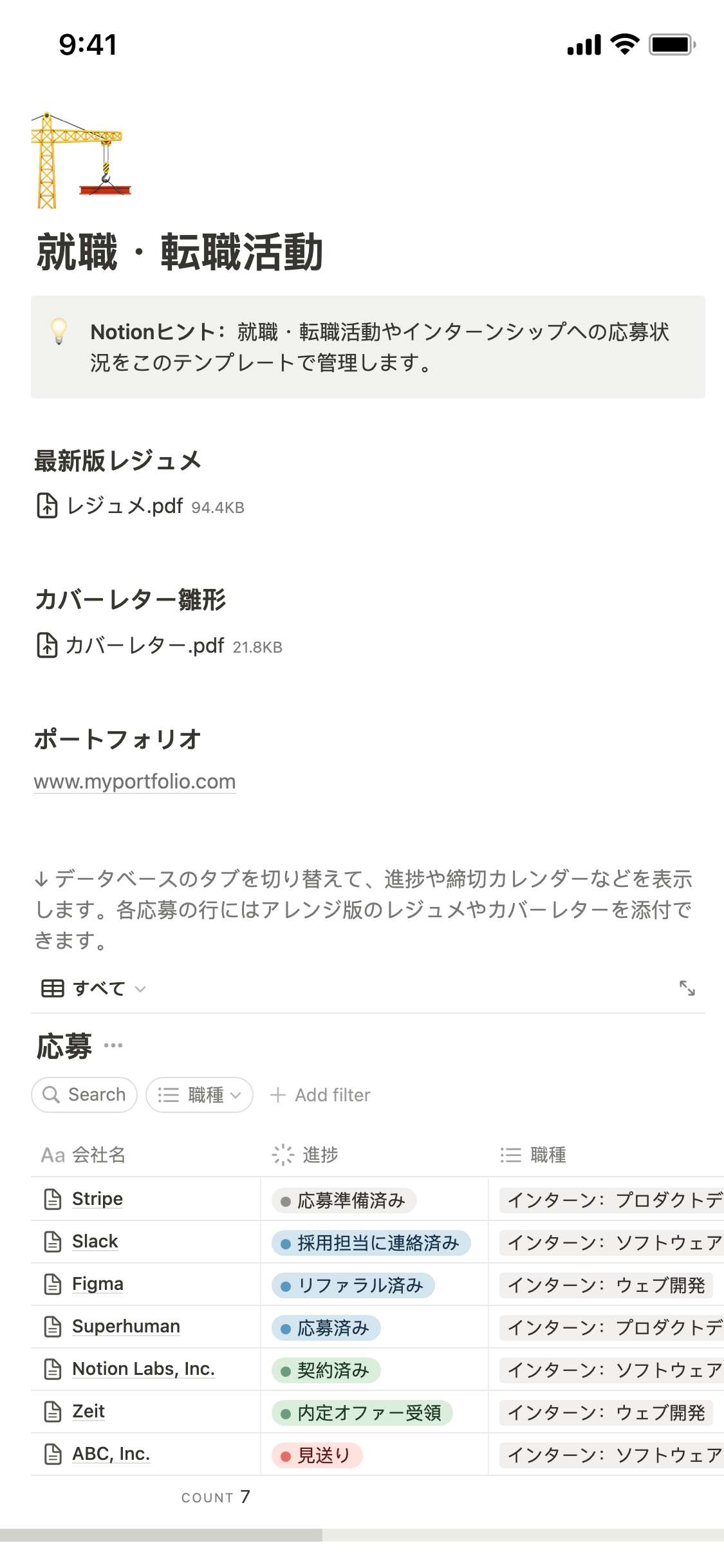Open the ABC, Inc. application page

(111, 1453)
